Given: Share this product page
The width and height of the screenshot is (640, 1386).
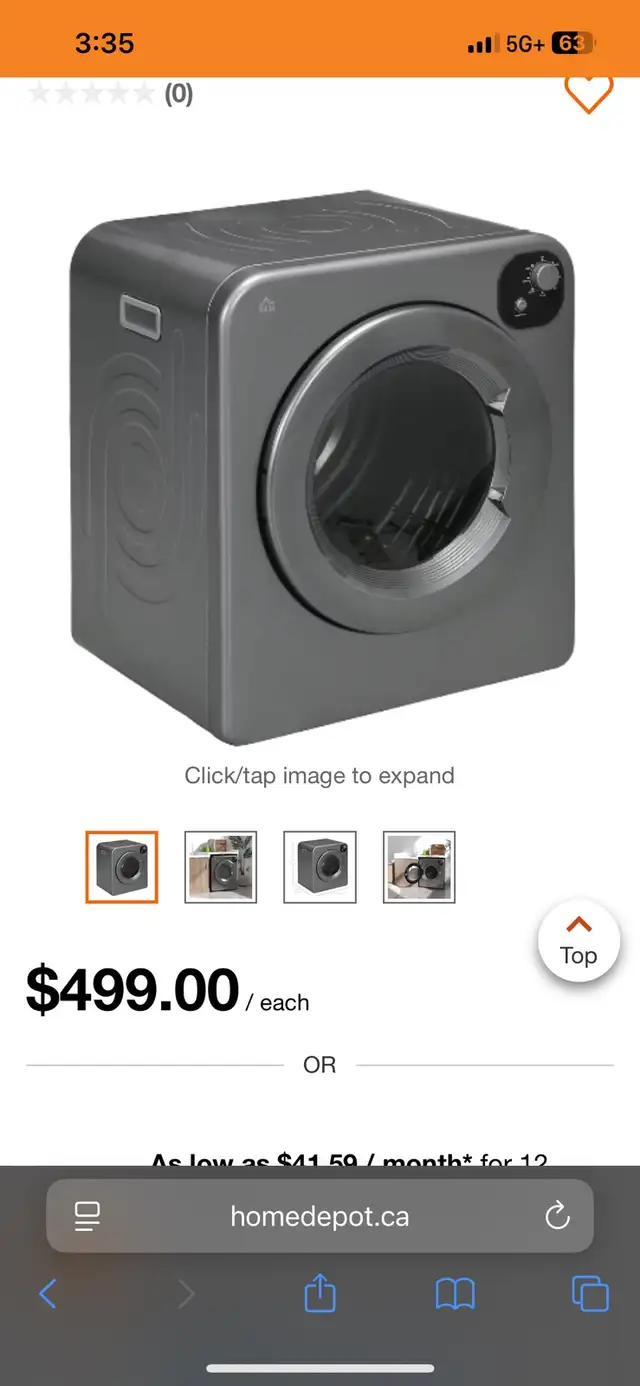Looking at the screenshot, I should [x=320, y=1293].
